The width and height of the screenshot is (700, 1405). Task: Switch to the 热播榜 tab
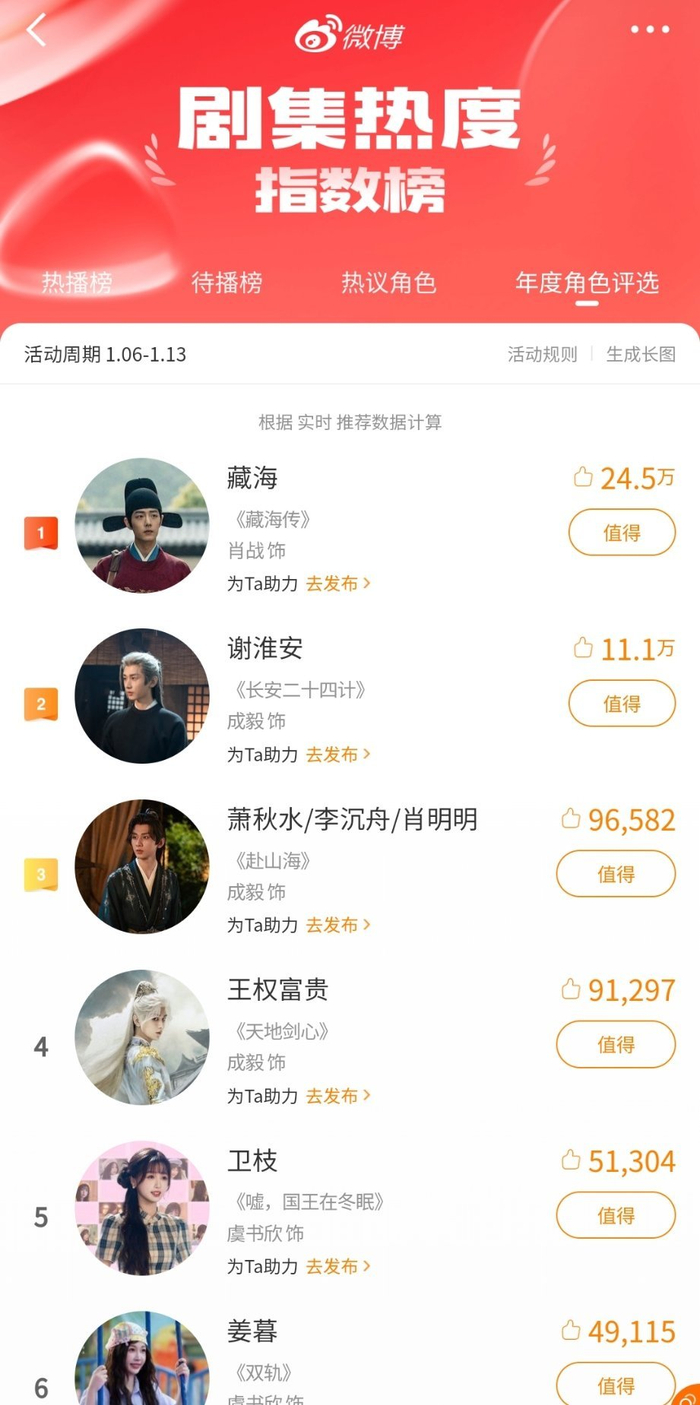coord(77,283)
